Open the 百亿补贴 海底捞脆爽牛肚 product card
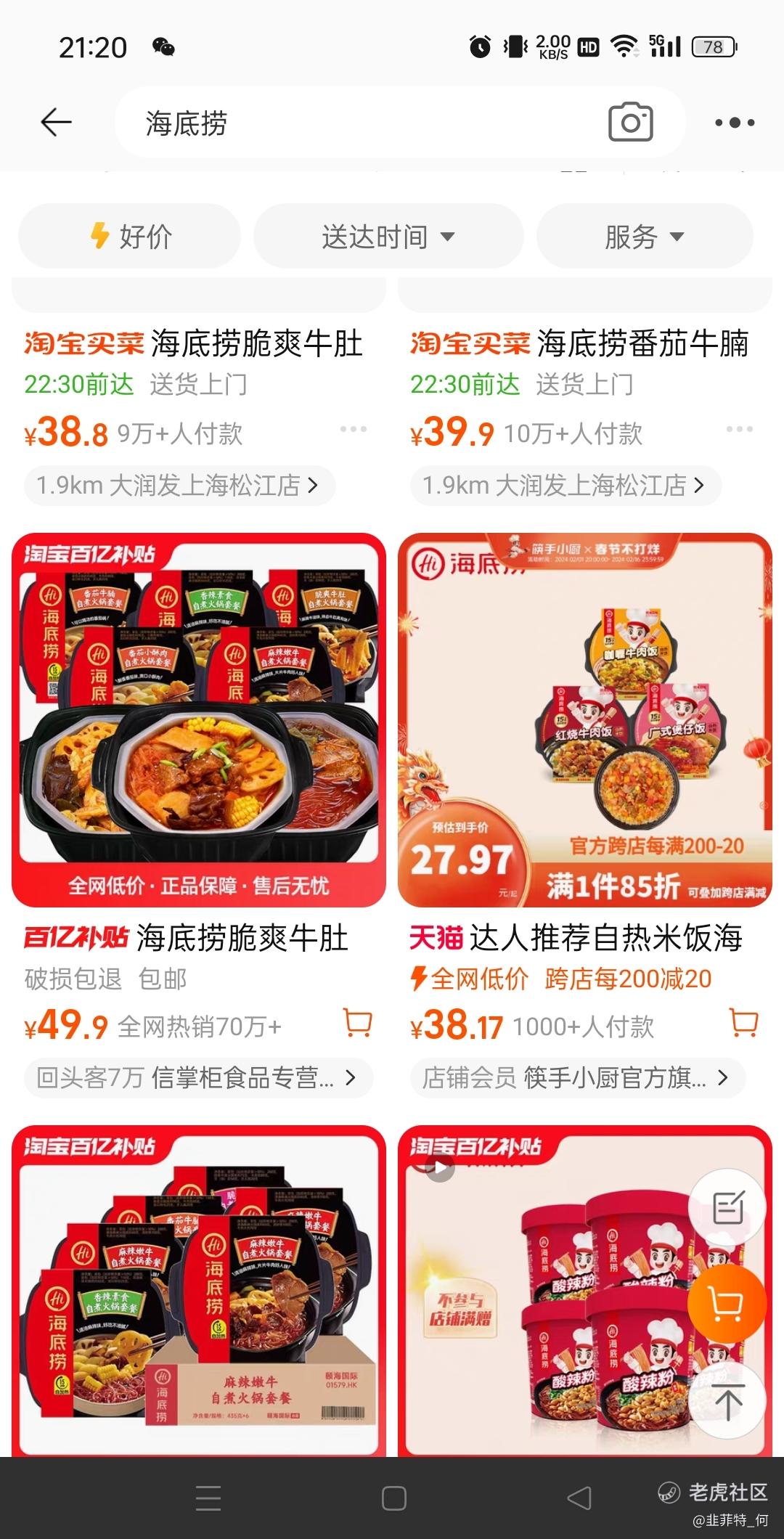 tap(199, 720)
